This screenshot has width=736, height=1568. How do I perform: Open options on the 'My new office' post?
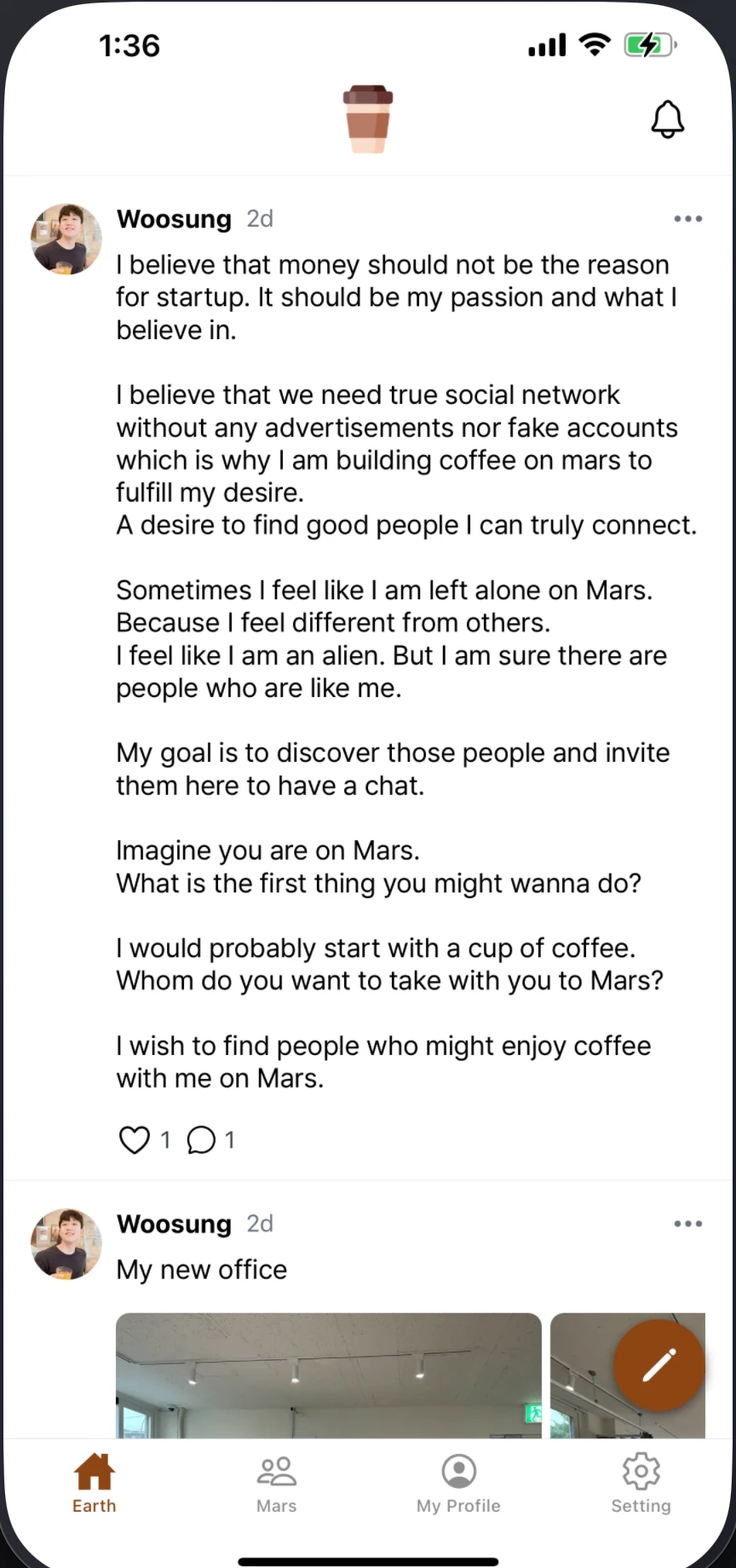[x=687, y=1224]
